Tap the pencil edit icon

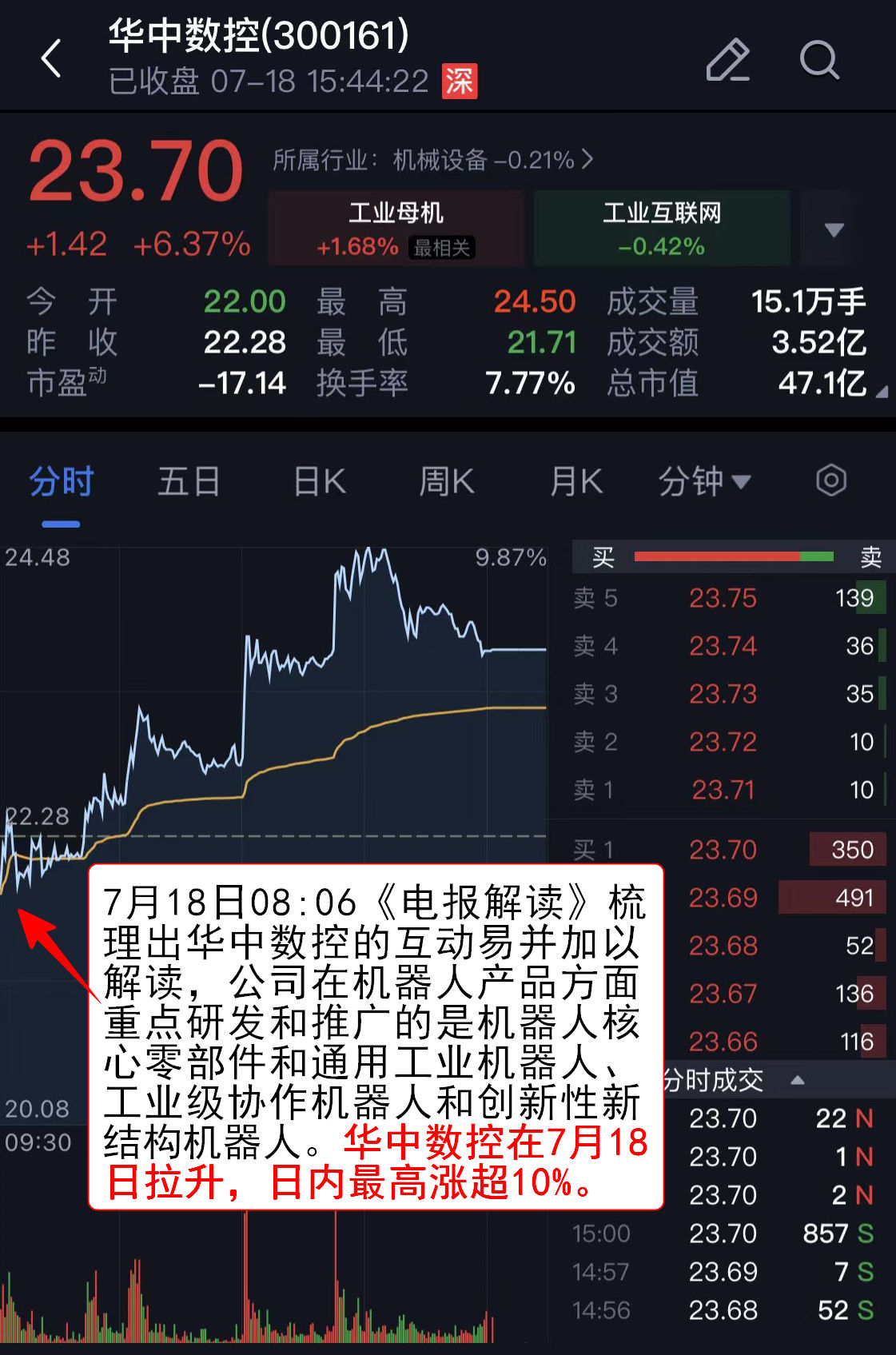(x=727, y=60)
